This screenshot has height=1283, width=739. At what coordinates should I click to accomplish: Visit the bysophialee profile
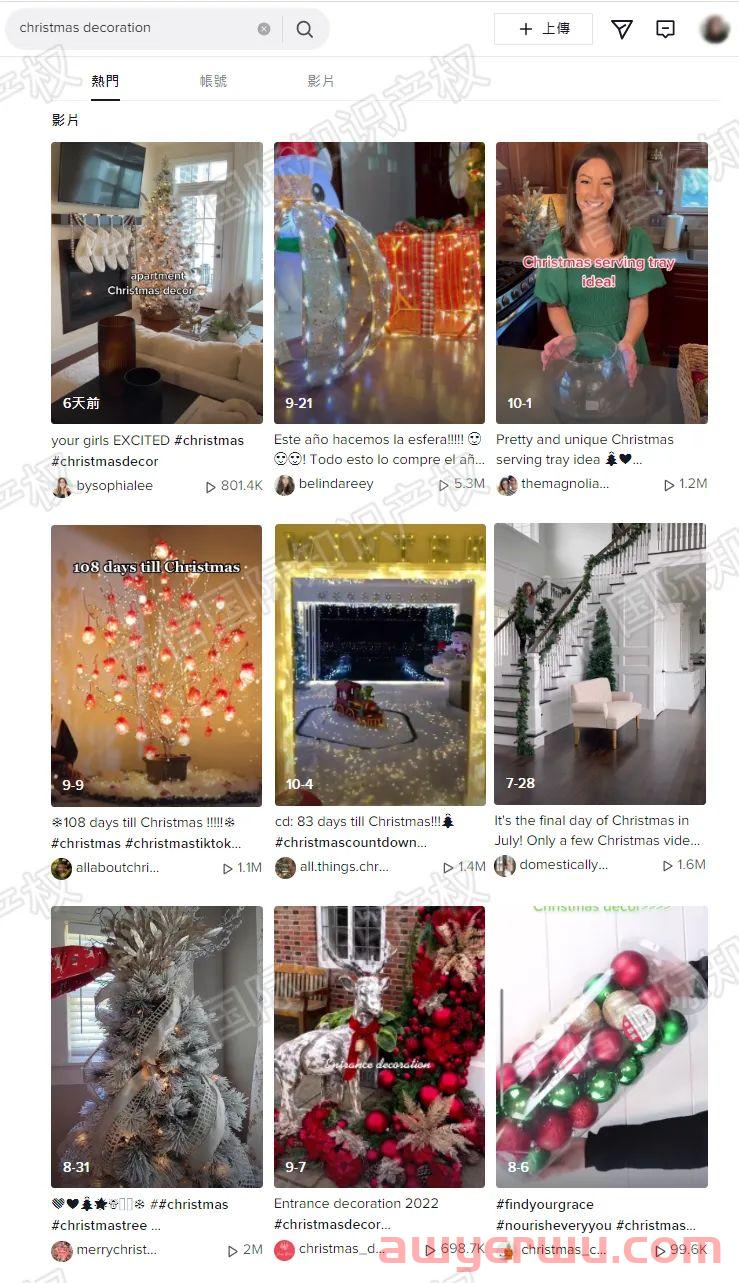[114, 486]
